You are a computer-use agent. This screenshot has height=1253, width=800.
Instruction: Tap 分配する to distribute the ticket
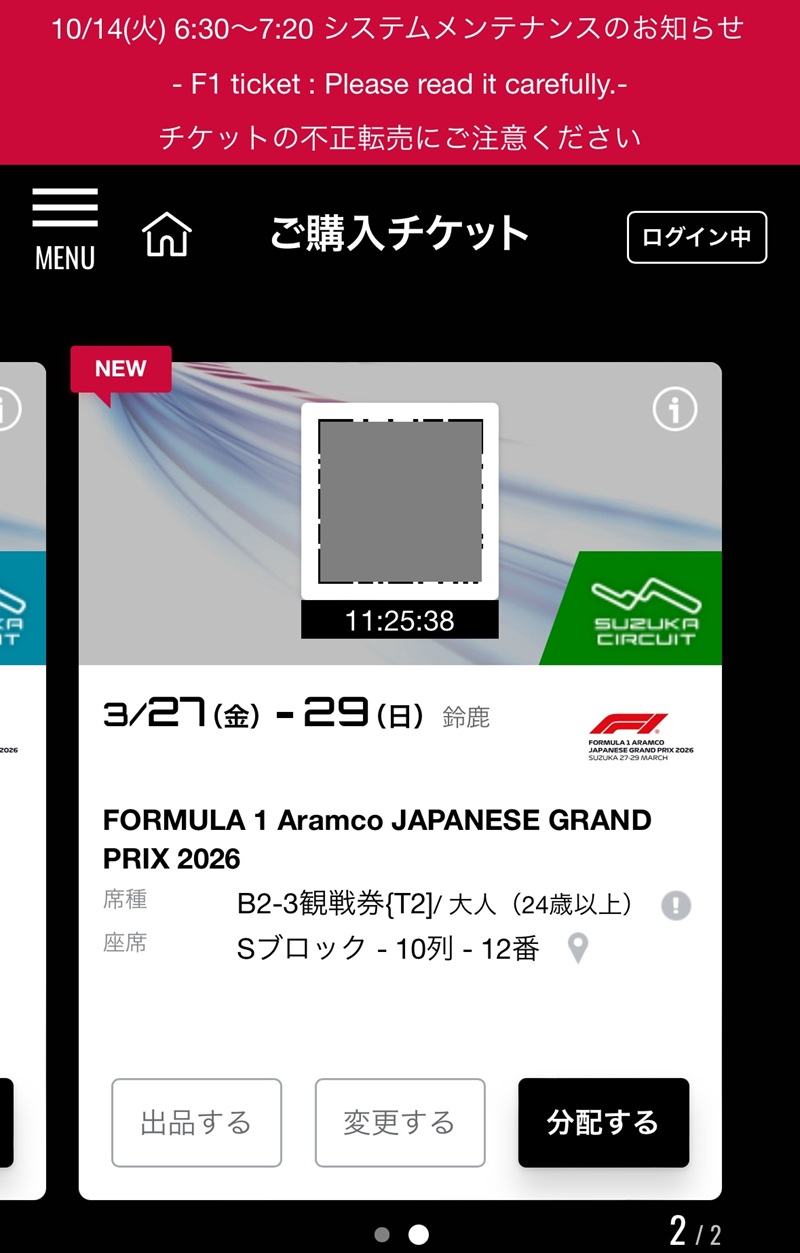coord(603,1122)
